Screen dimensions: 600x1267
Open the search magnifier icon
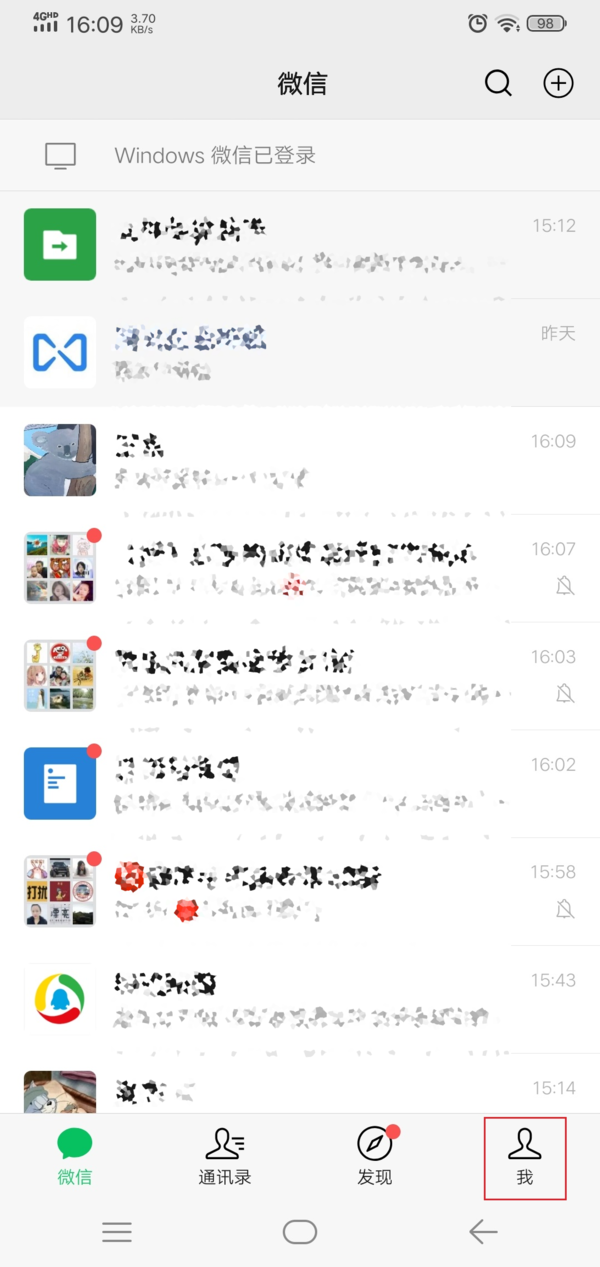498,83
